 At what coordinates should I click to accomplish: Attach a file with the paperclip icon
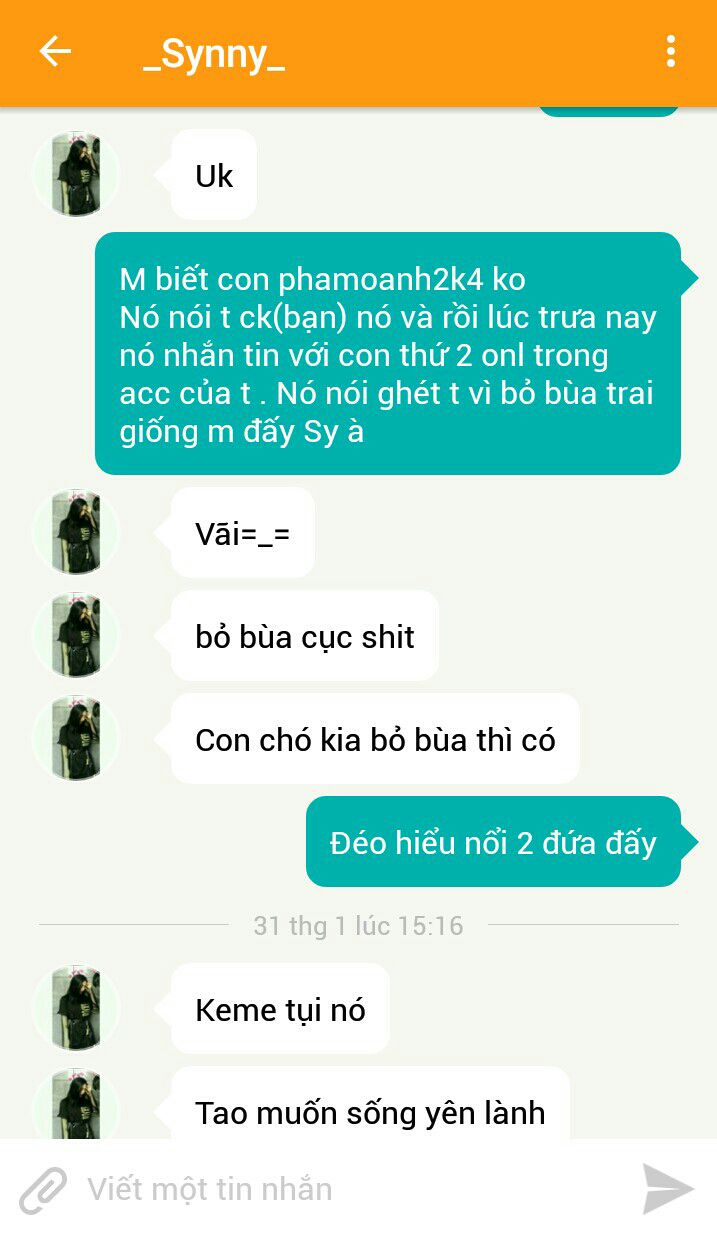44,1190
